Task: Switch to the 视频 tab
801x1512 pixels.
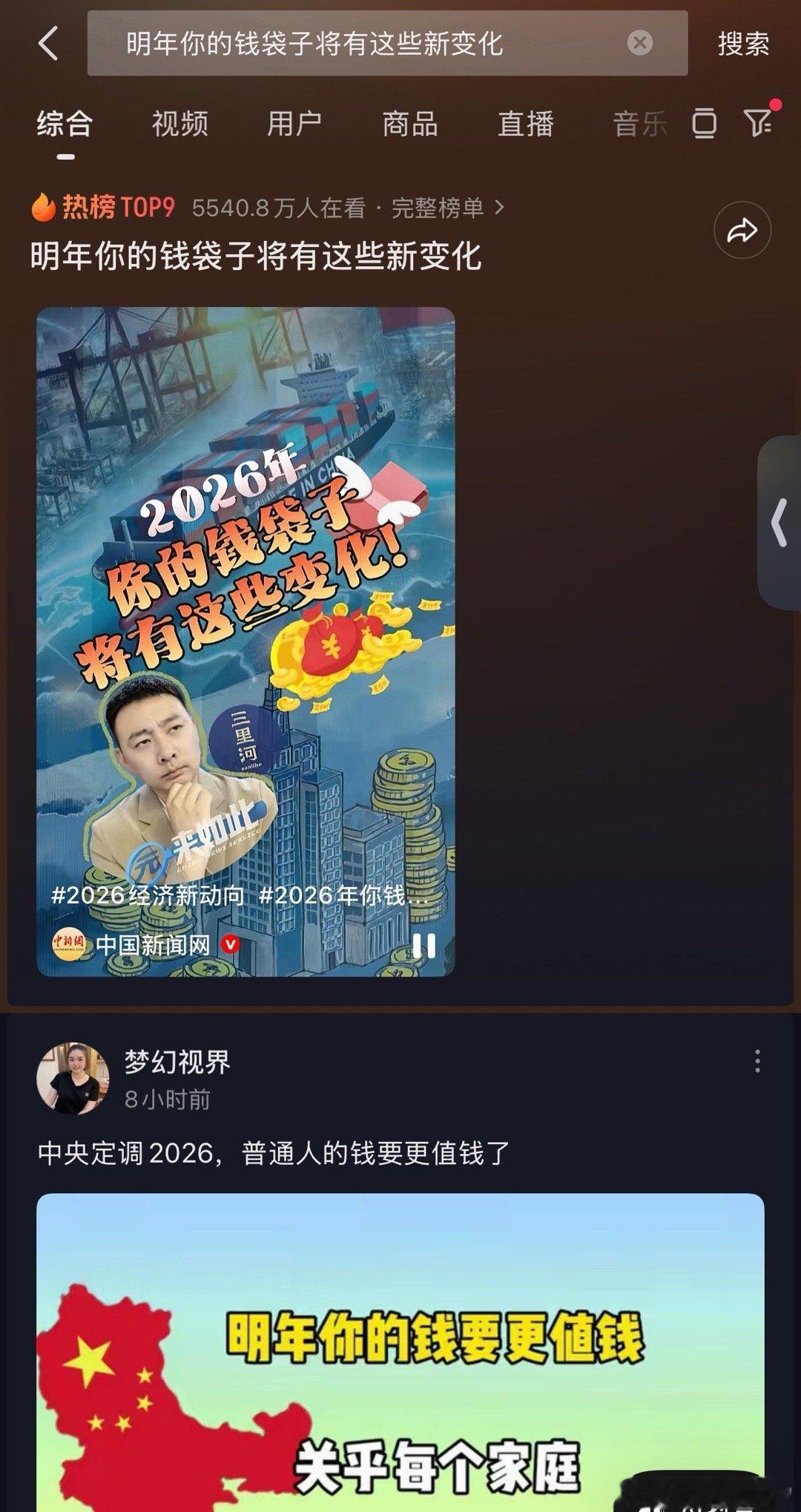Action: point(179,124)
